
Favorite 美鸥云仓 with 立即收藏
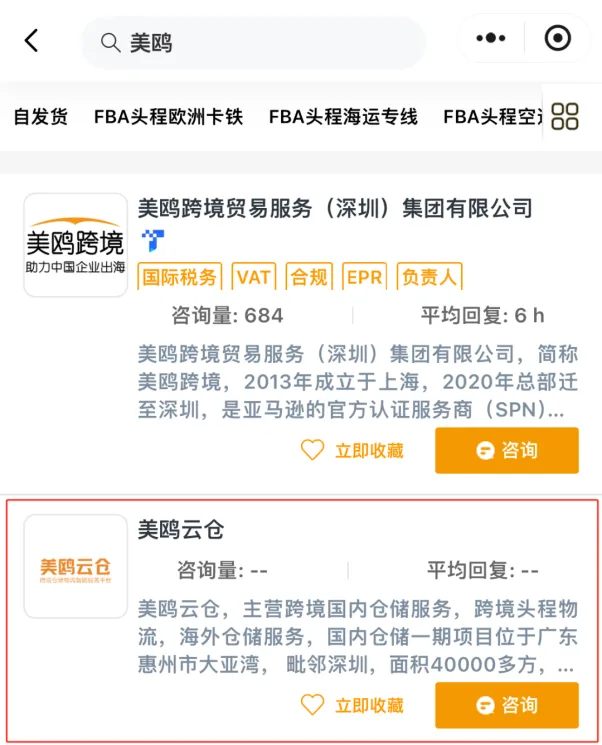[x=353, y=705]
